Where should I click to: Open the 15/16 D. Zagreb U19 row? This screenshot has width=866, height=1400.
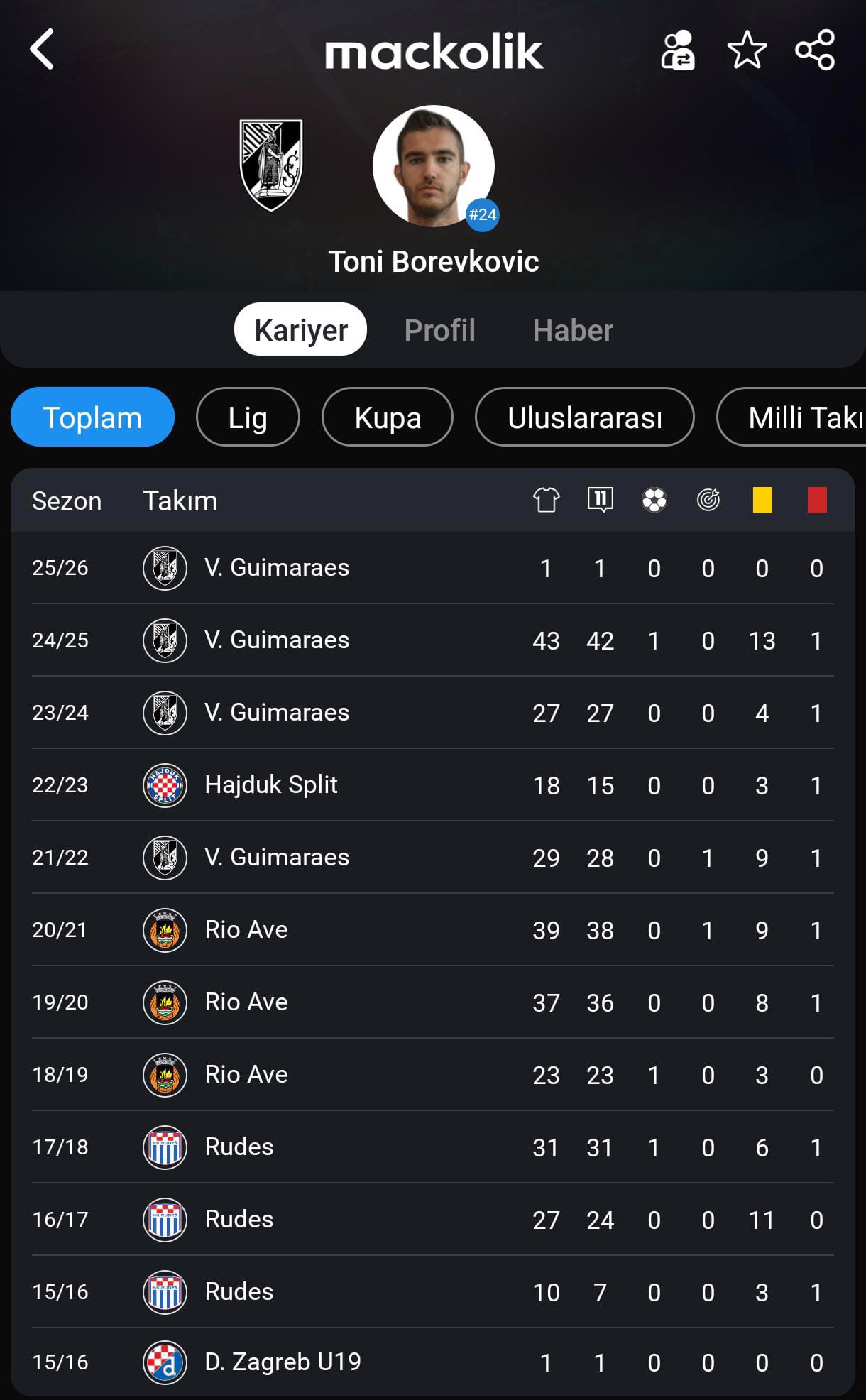pos(433,1362)
